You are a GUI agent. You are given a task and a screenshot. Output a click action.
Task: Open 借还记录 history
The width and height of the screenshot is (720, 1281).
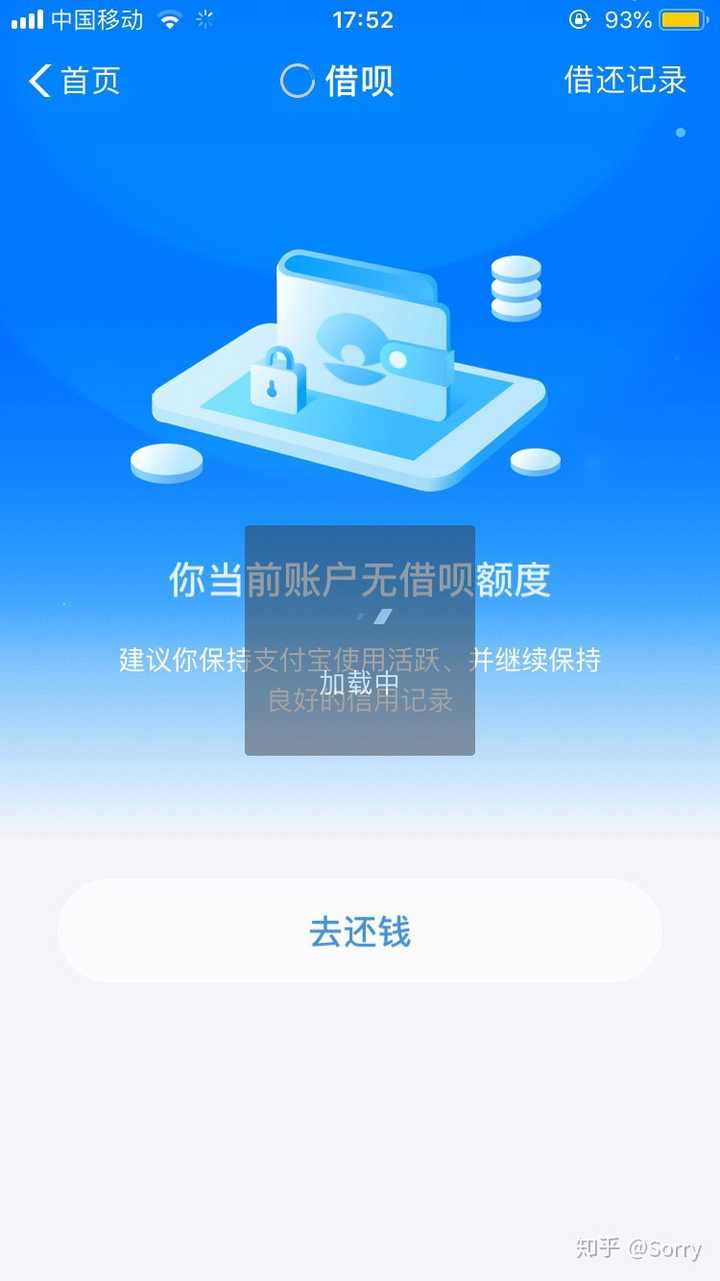(x=626, y=80)
